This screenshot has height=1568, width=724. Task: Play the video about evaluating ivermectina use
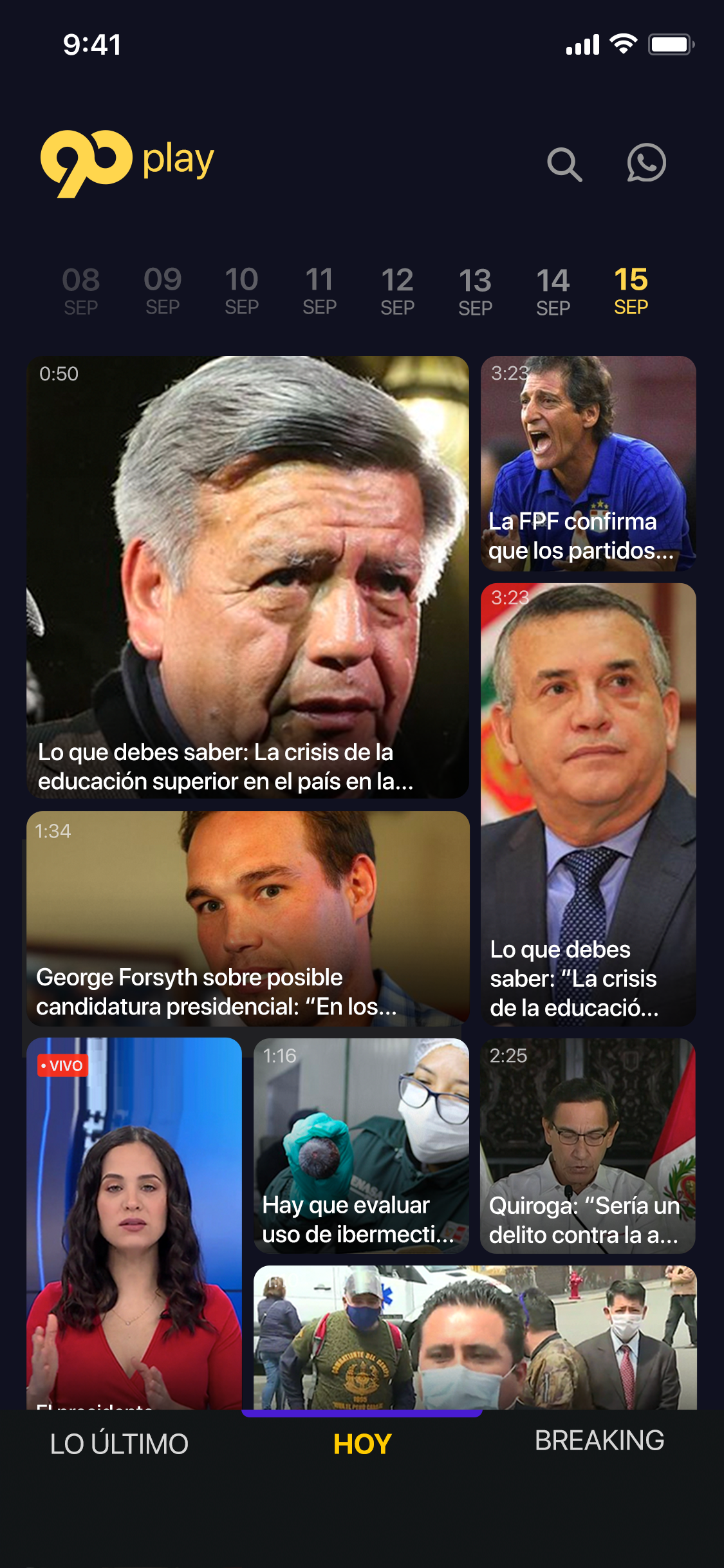pyautogui.click(x=361, y=1146)
